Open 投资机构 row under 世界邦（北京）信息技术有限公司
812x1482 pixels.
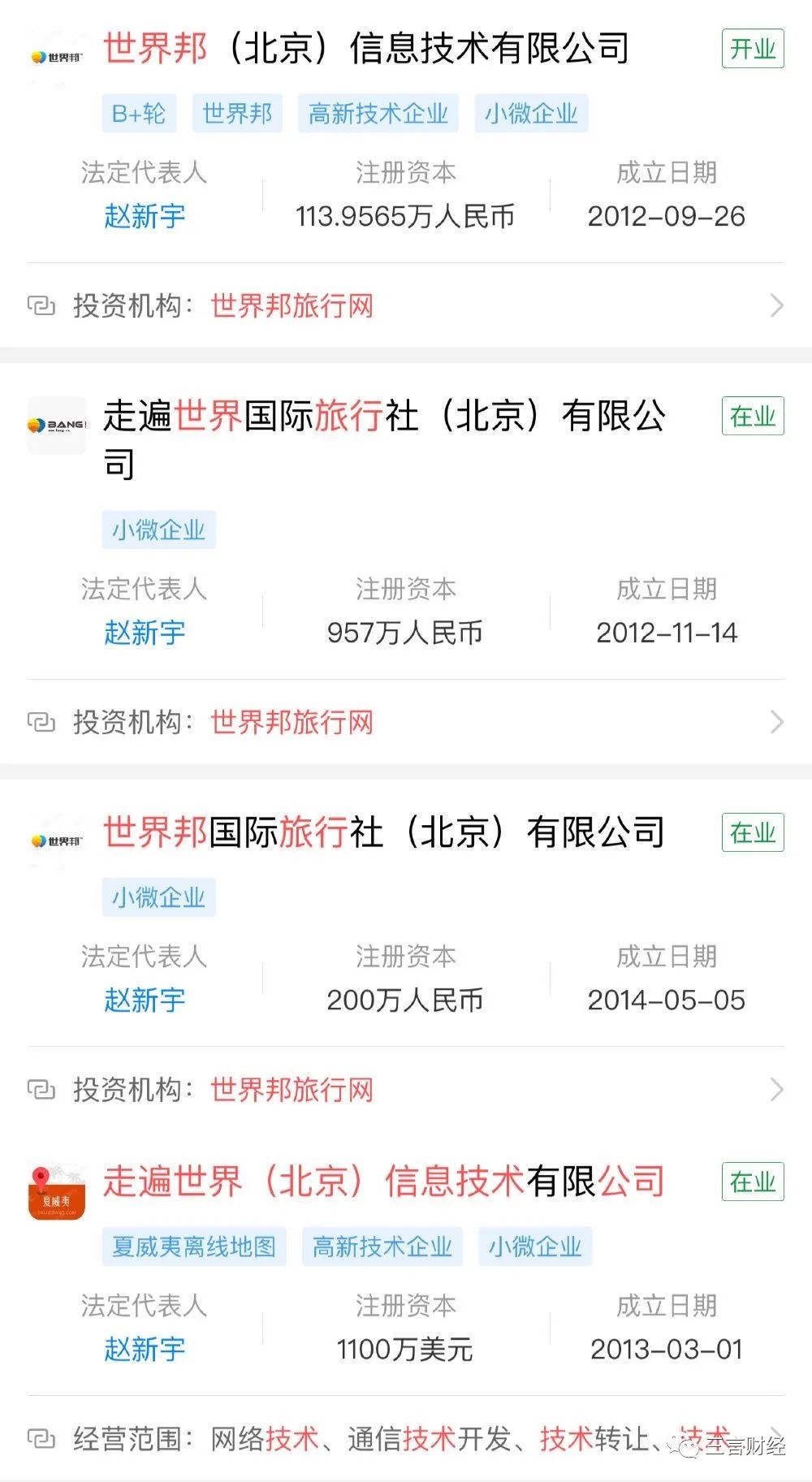click(x=406, y=306)
